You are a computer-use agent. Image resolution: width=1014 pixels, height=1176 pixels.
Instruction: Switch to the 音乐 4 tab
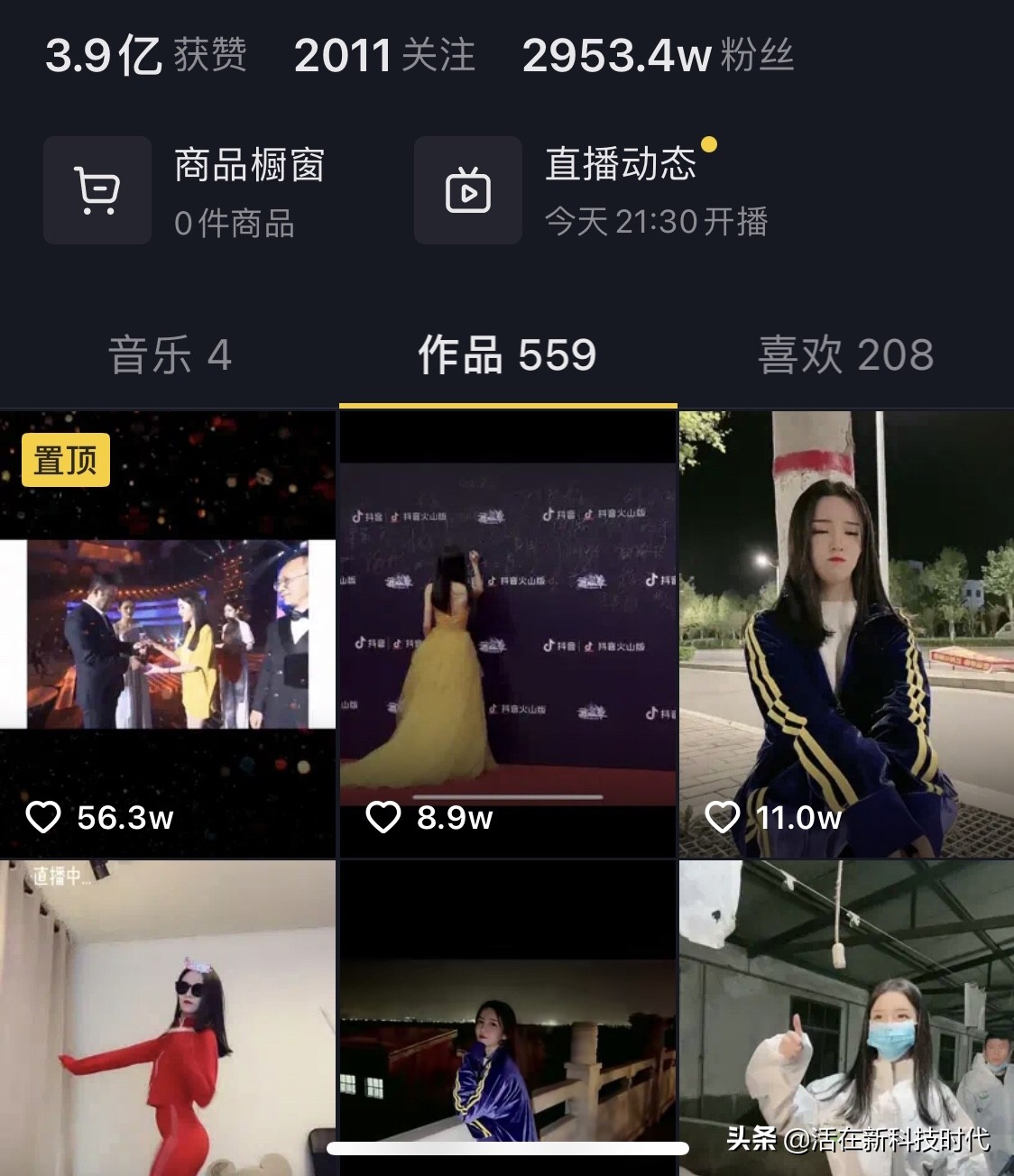(170, 354)
